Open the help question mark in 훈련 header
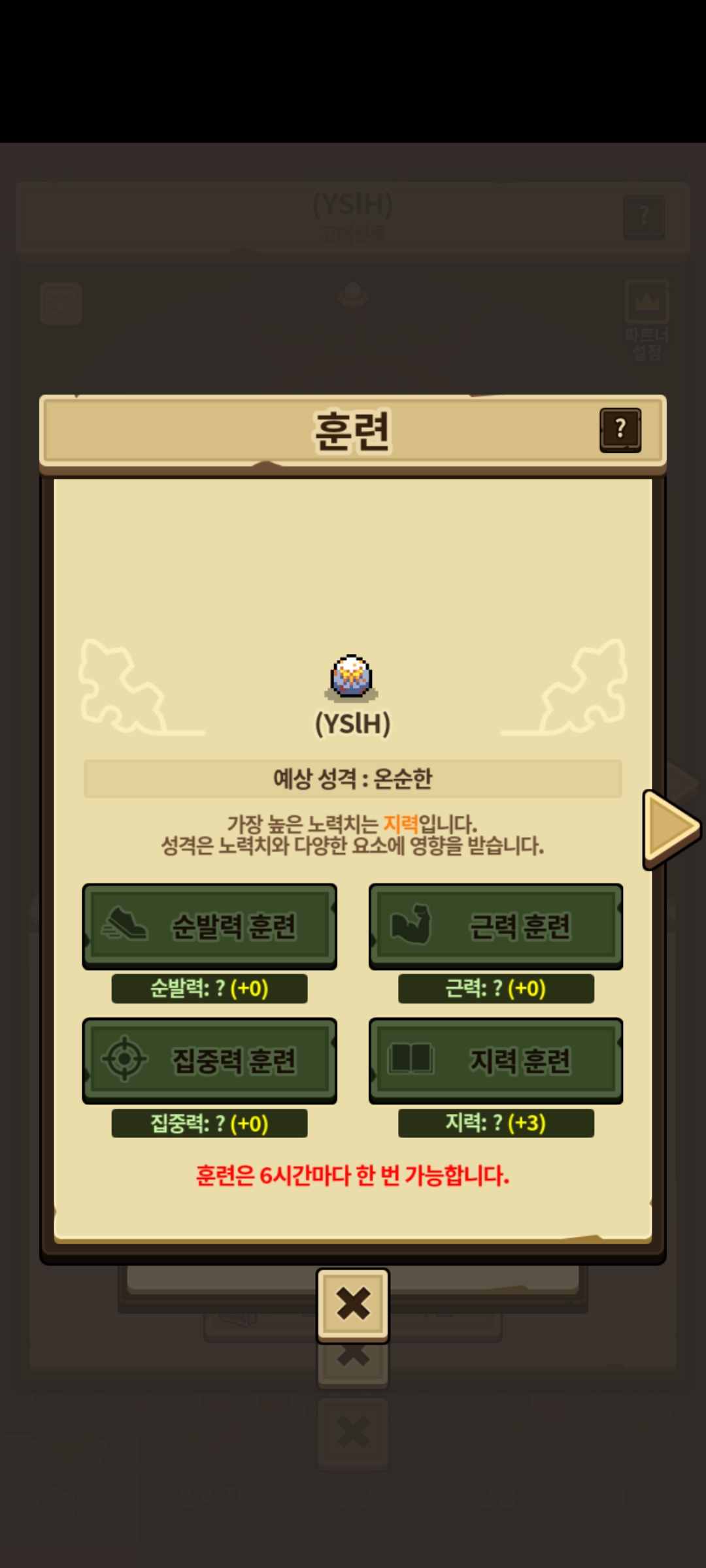This screenshot has width=706, height=1568. (620, 430)
